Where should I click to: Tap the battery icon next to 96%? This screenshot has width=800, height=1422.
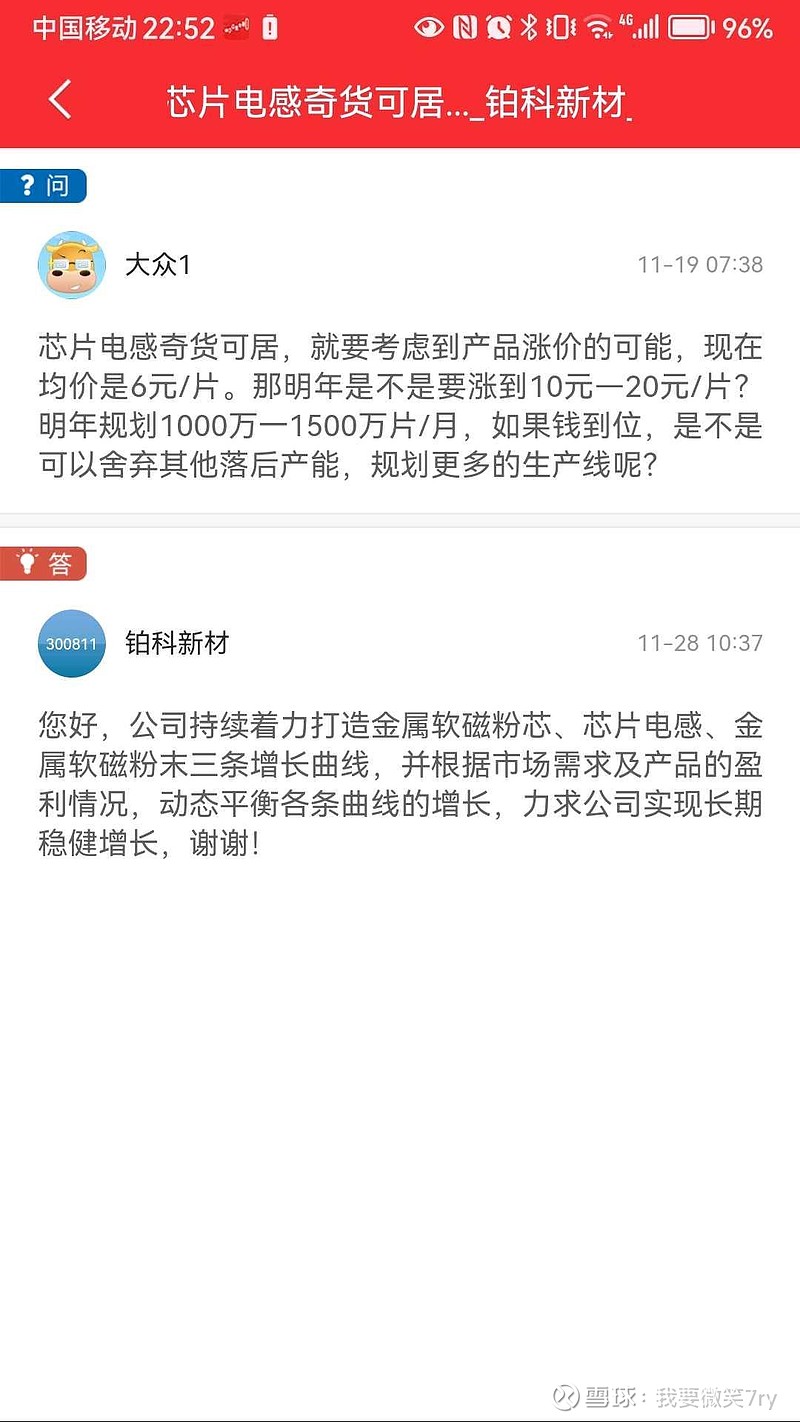pyautogui.click(x=688, y=28)
